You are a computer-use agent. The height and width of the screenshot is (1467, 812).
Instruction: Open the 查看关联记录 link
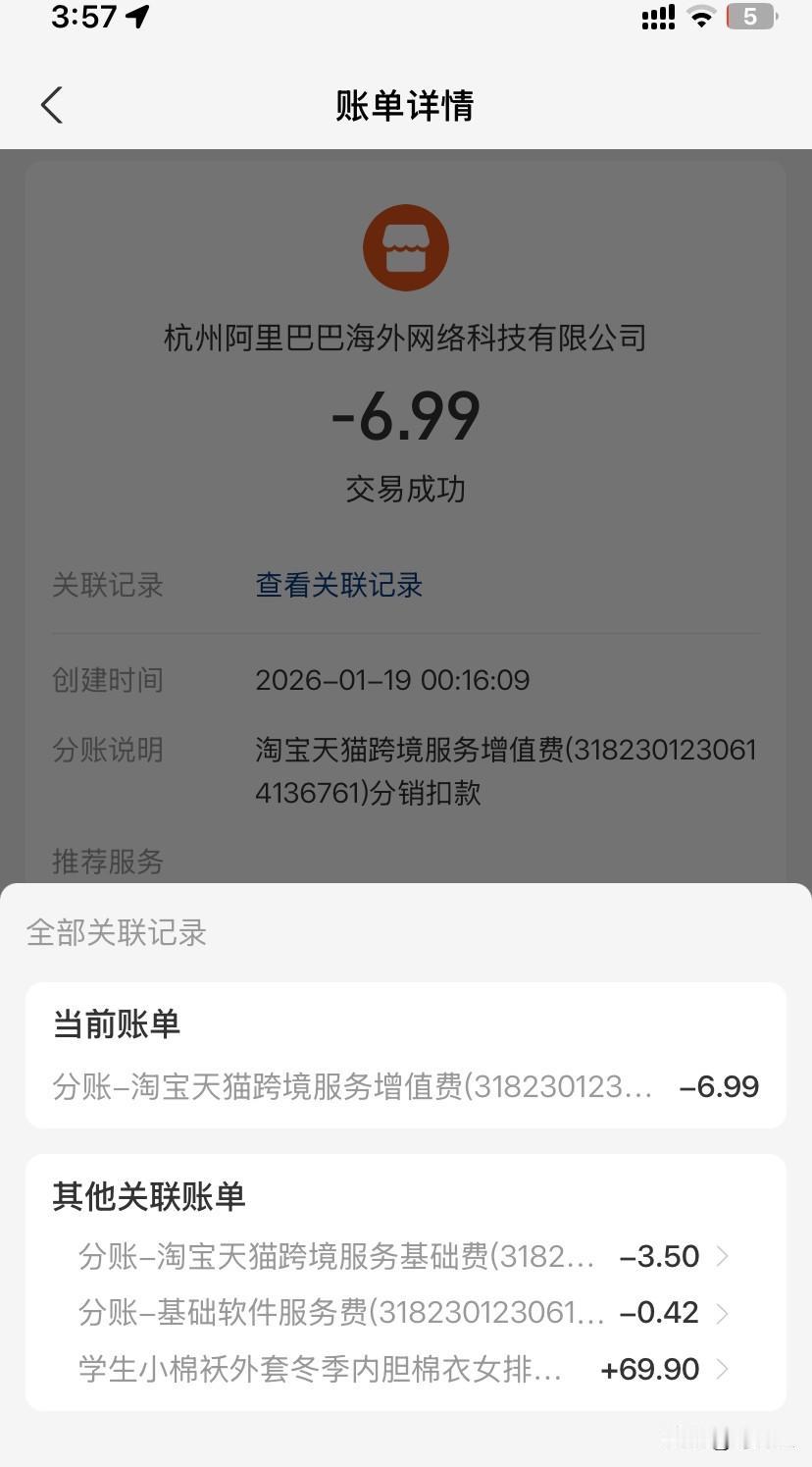pos(337,586)
